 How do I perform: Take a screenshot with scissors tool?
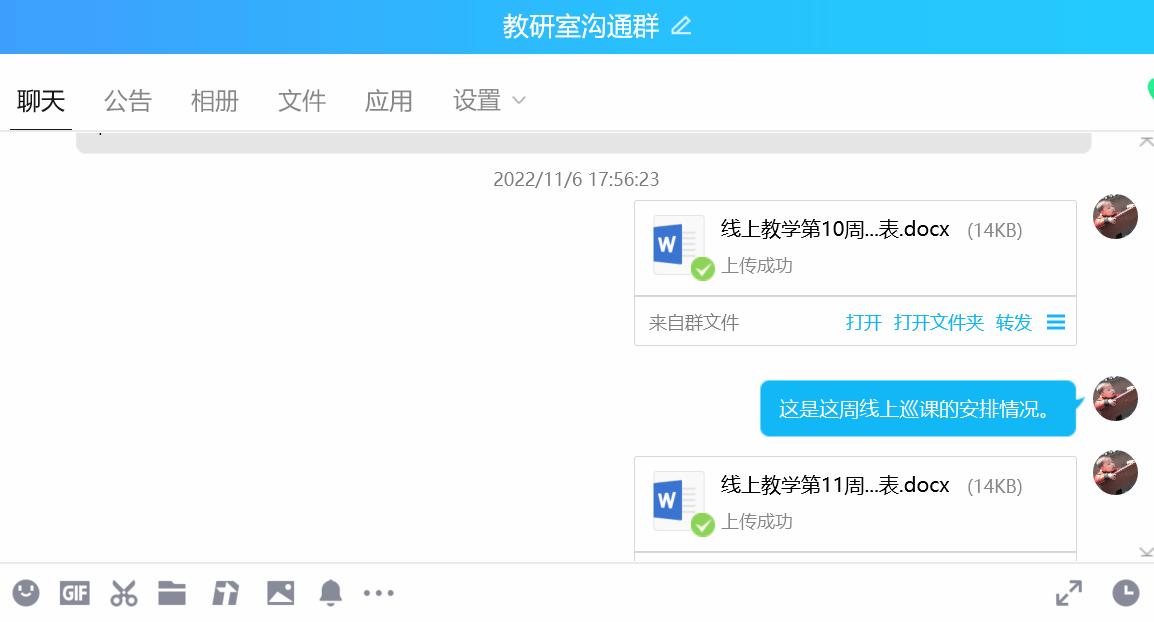click(124, 593)
